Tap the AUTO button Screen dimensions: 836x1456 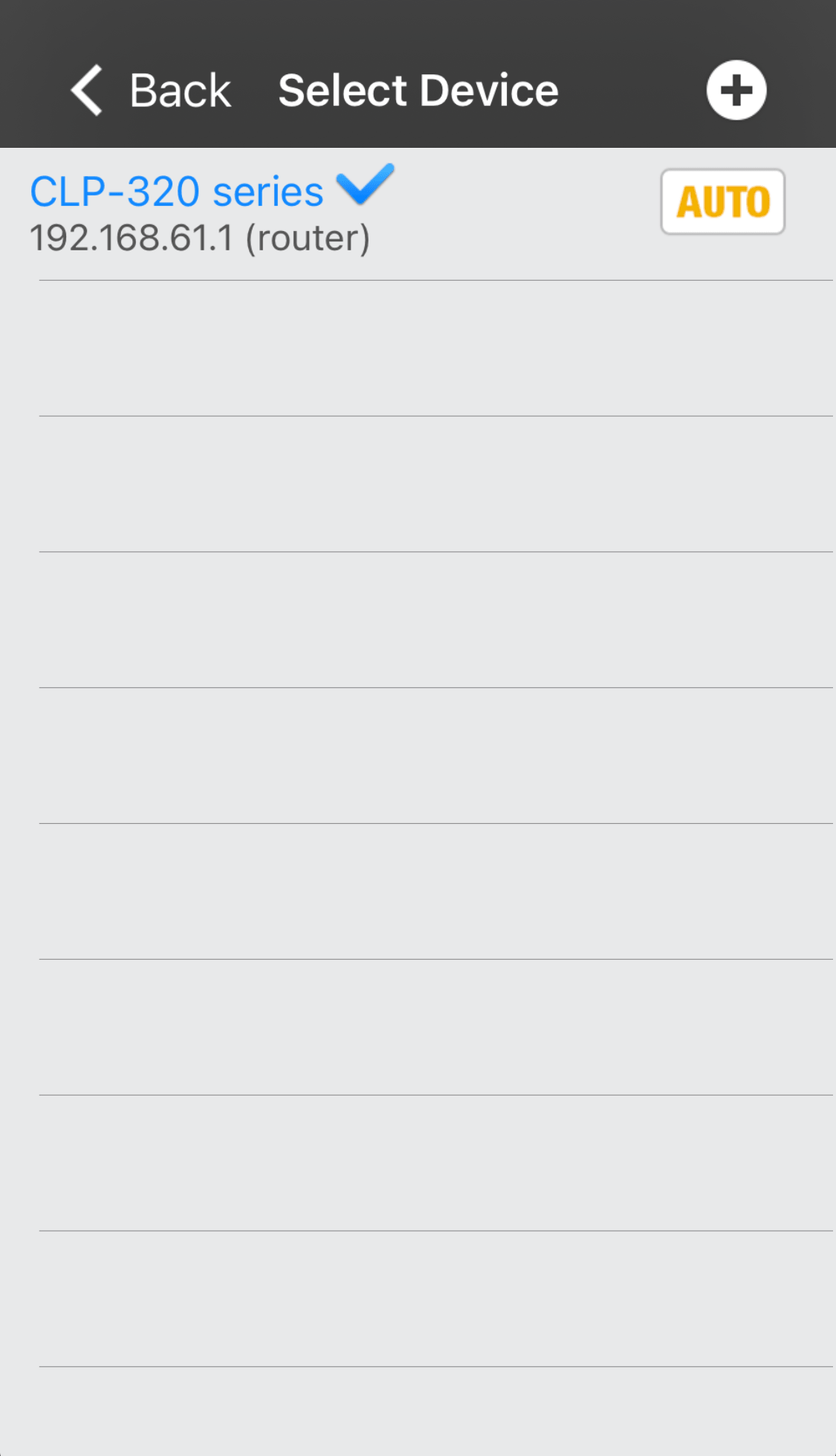(722, 201)
